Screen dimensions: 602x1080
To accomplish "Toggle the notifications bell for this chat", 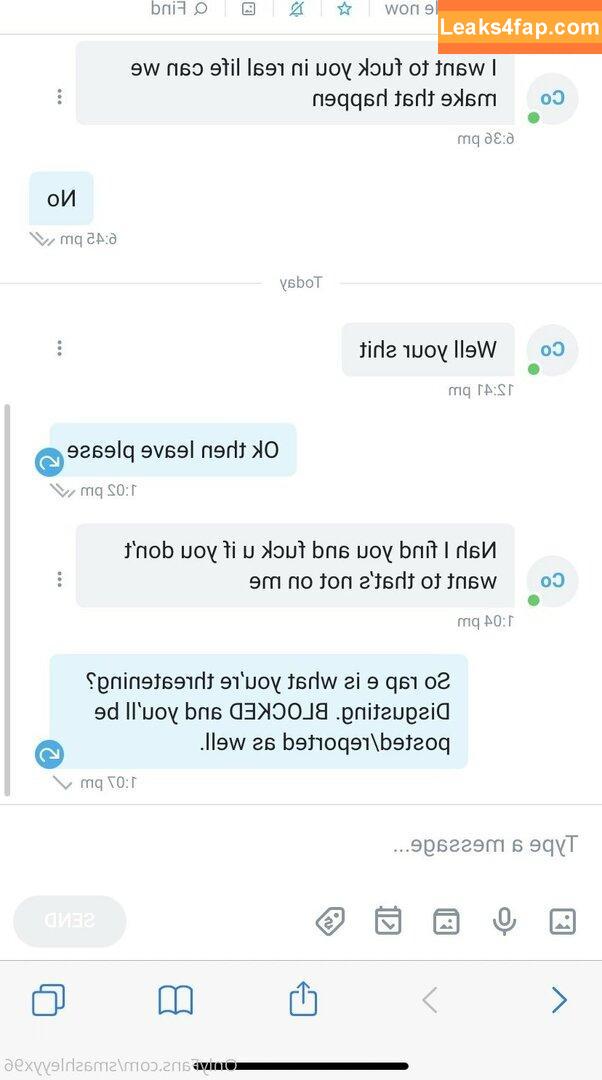I will click(x=297, y=9).
